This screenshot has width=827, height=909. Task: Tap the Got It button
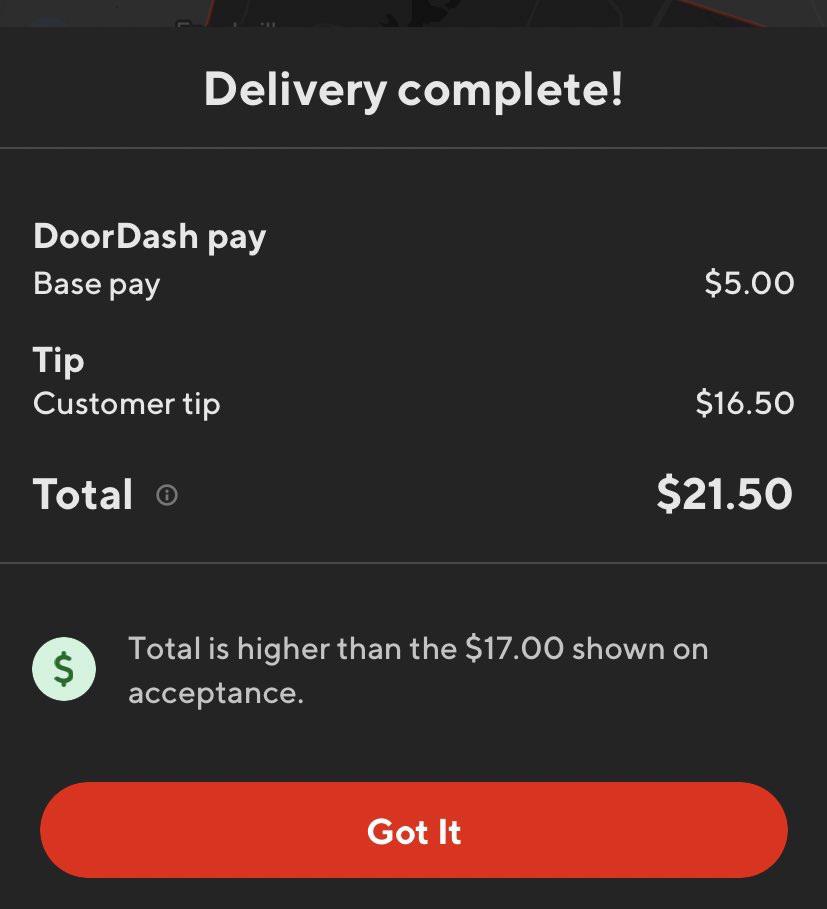pyautogui.click(x=413, y=830)
